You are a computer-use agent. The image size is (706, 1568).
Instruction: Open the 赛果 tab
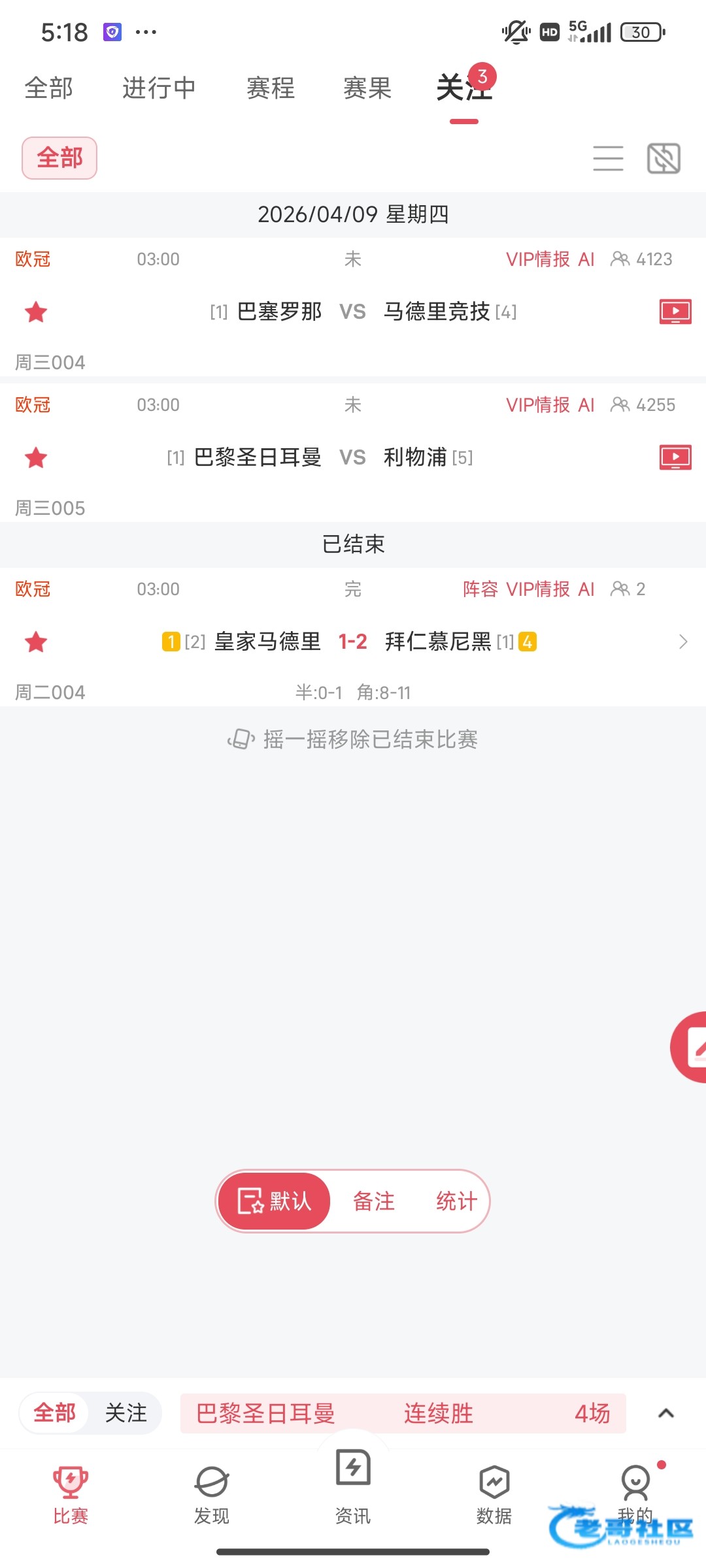tap(367, 88)
